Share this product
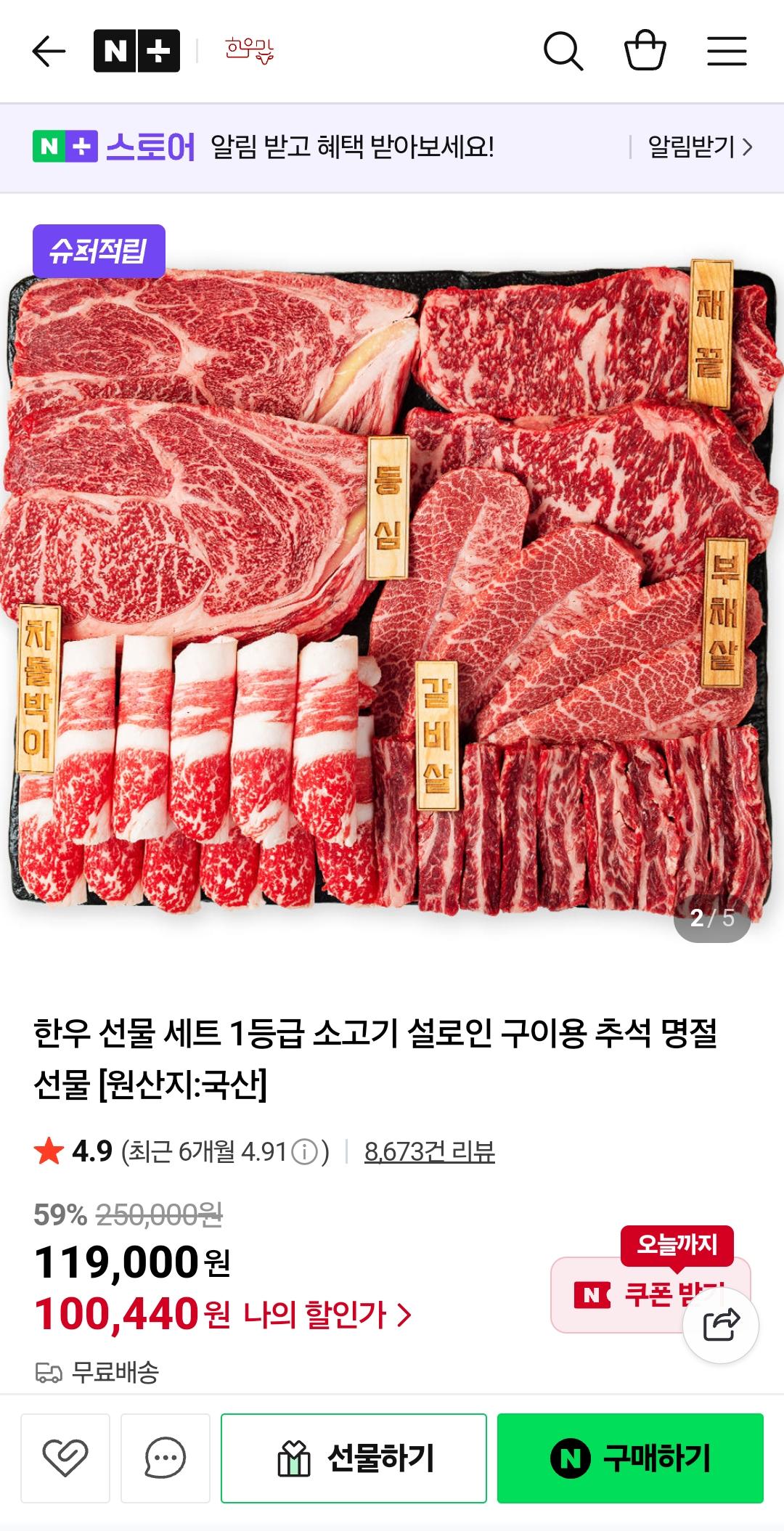This screenshot has height=1531, width=784. (721, 1325)
